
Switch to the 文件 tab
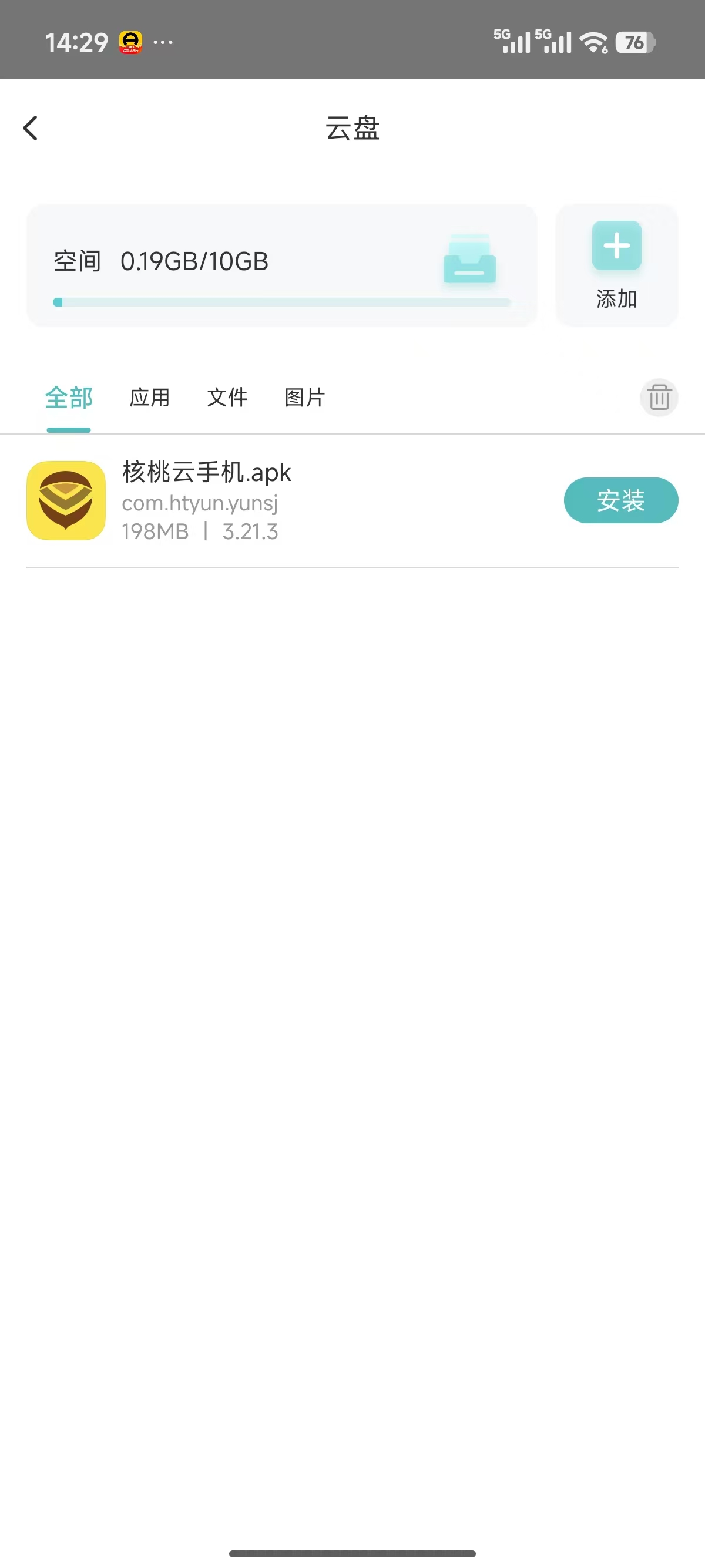click(228, 397)
